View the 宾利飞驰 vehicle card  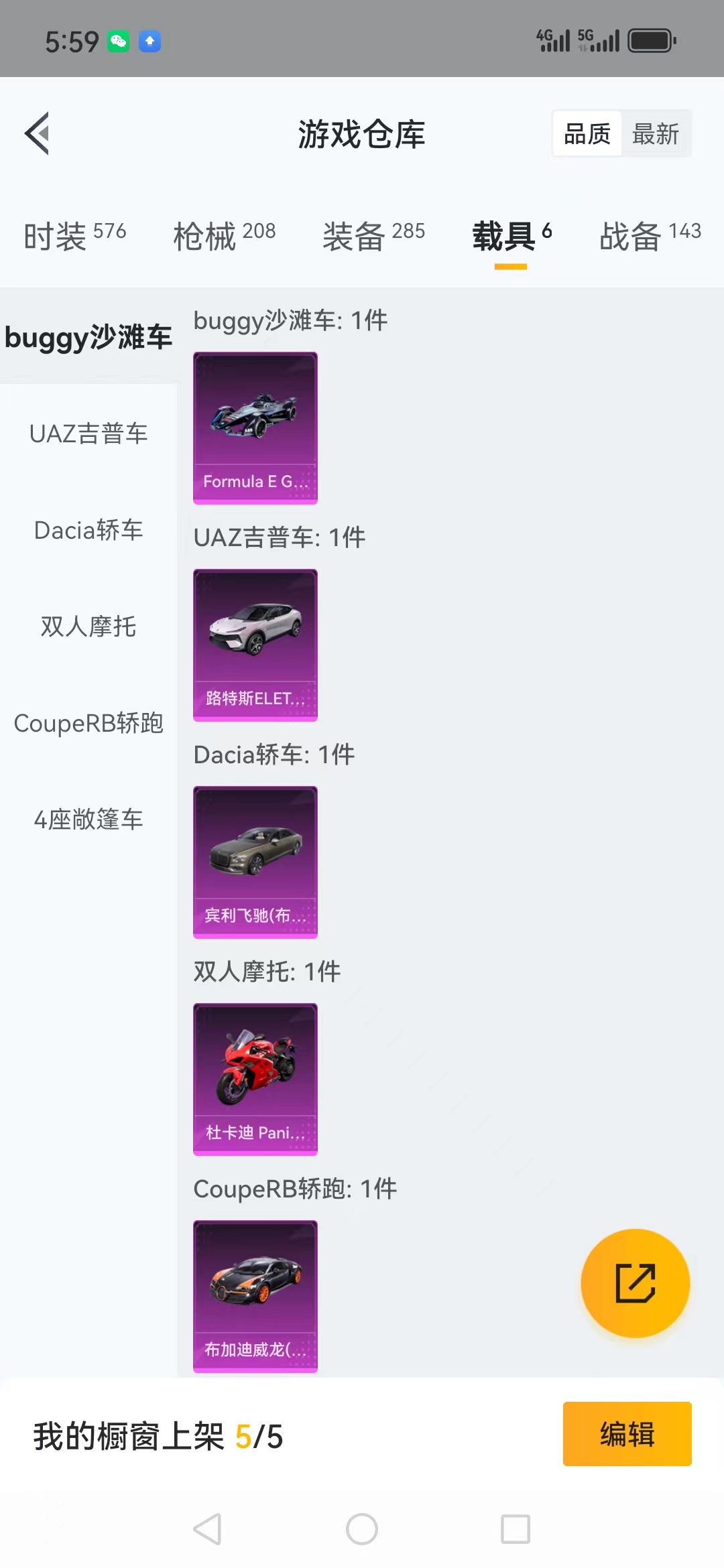(255, 862)
